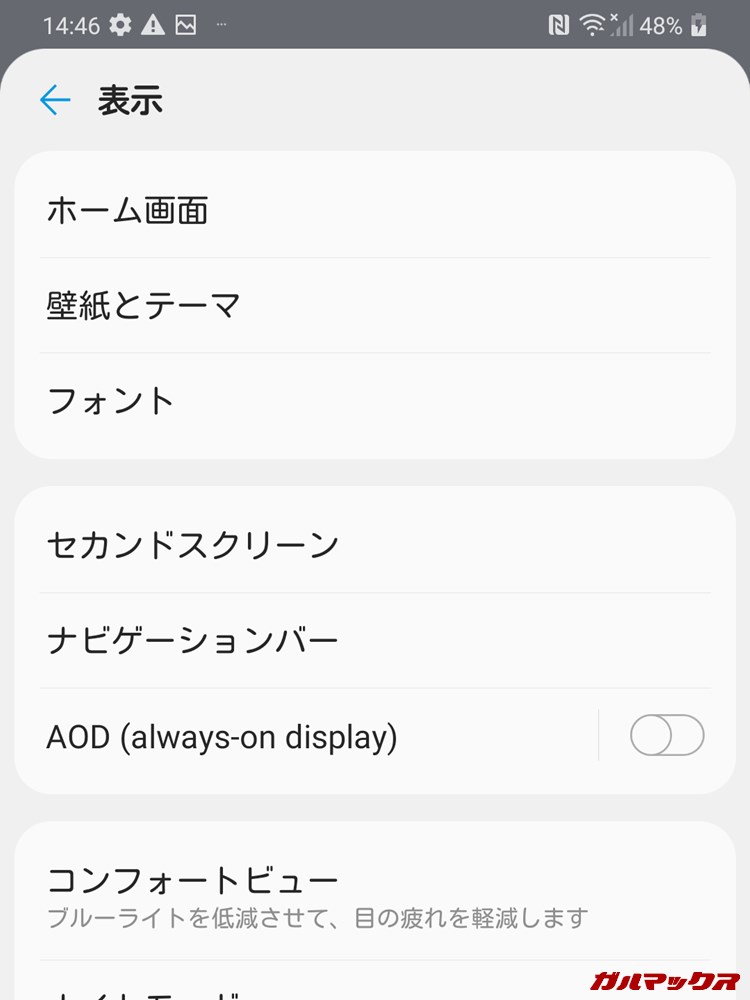
Task: Open ホーム画面 settings
Action: coord(375,211)
